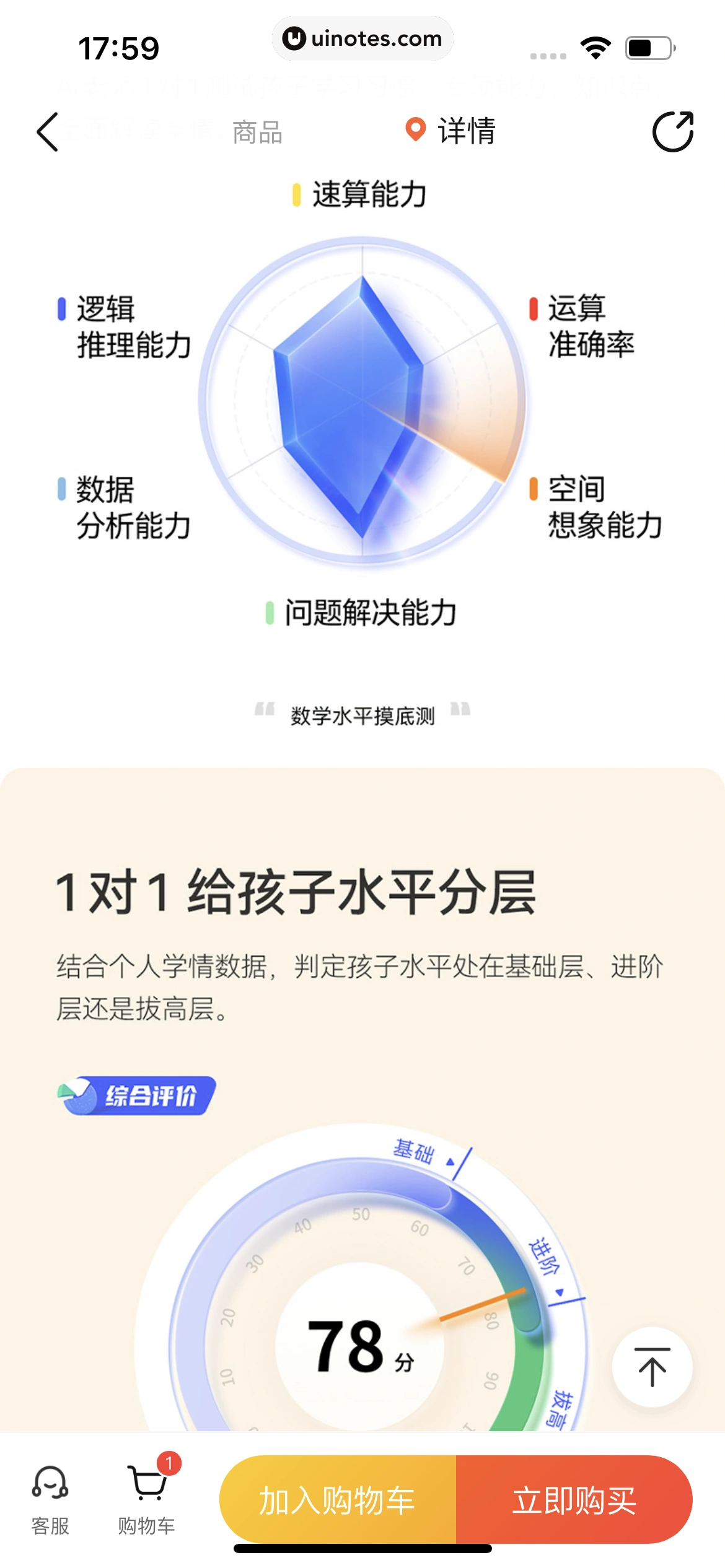Open the 购物车 shopping cart
The image size is (725, 1568).
coord(147,1499)
